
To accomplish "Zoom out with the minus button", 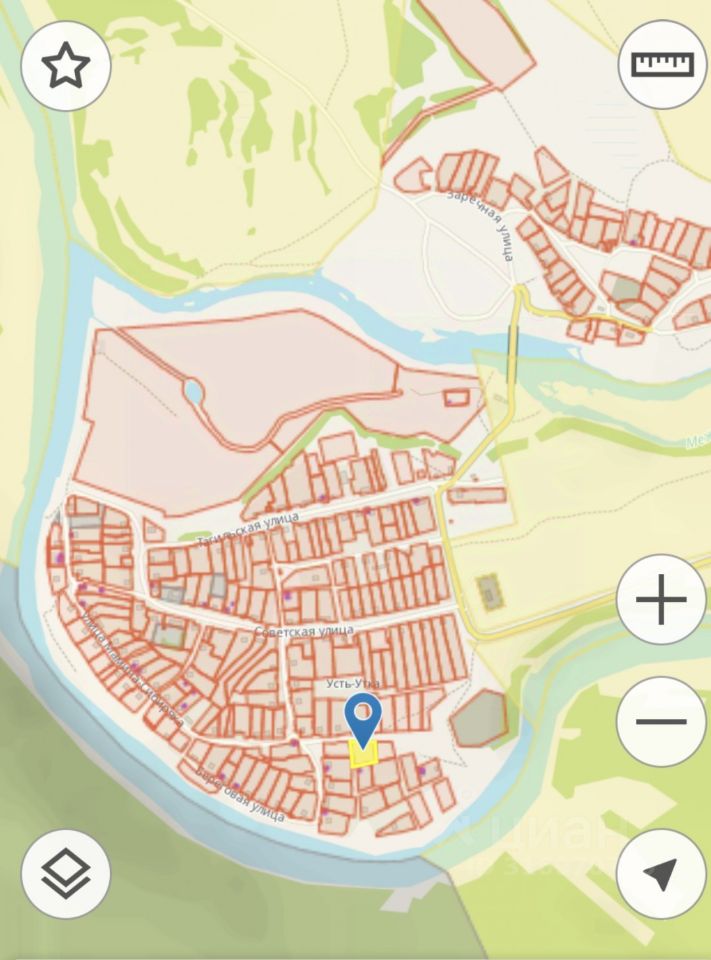I will click(x=662, y=721).
